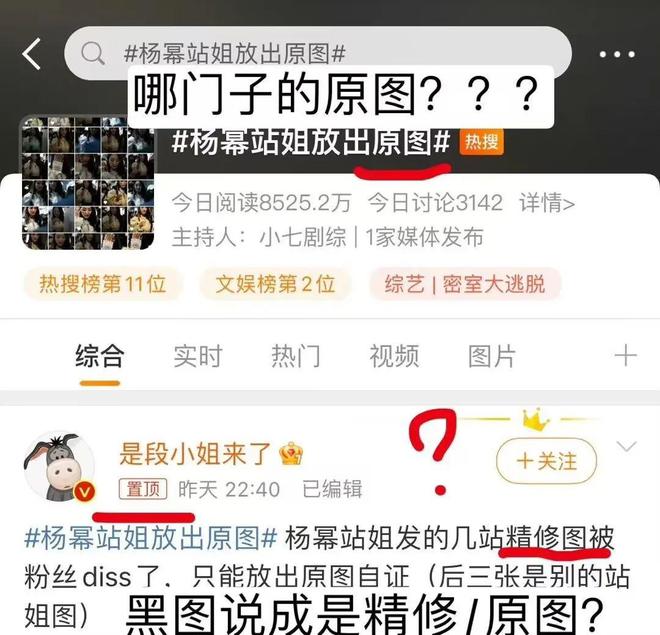660x635 pixels.
Task: Go back using the top-left arrow
Action: [x=32, y=54]
